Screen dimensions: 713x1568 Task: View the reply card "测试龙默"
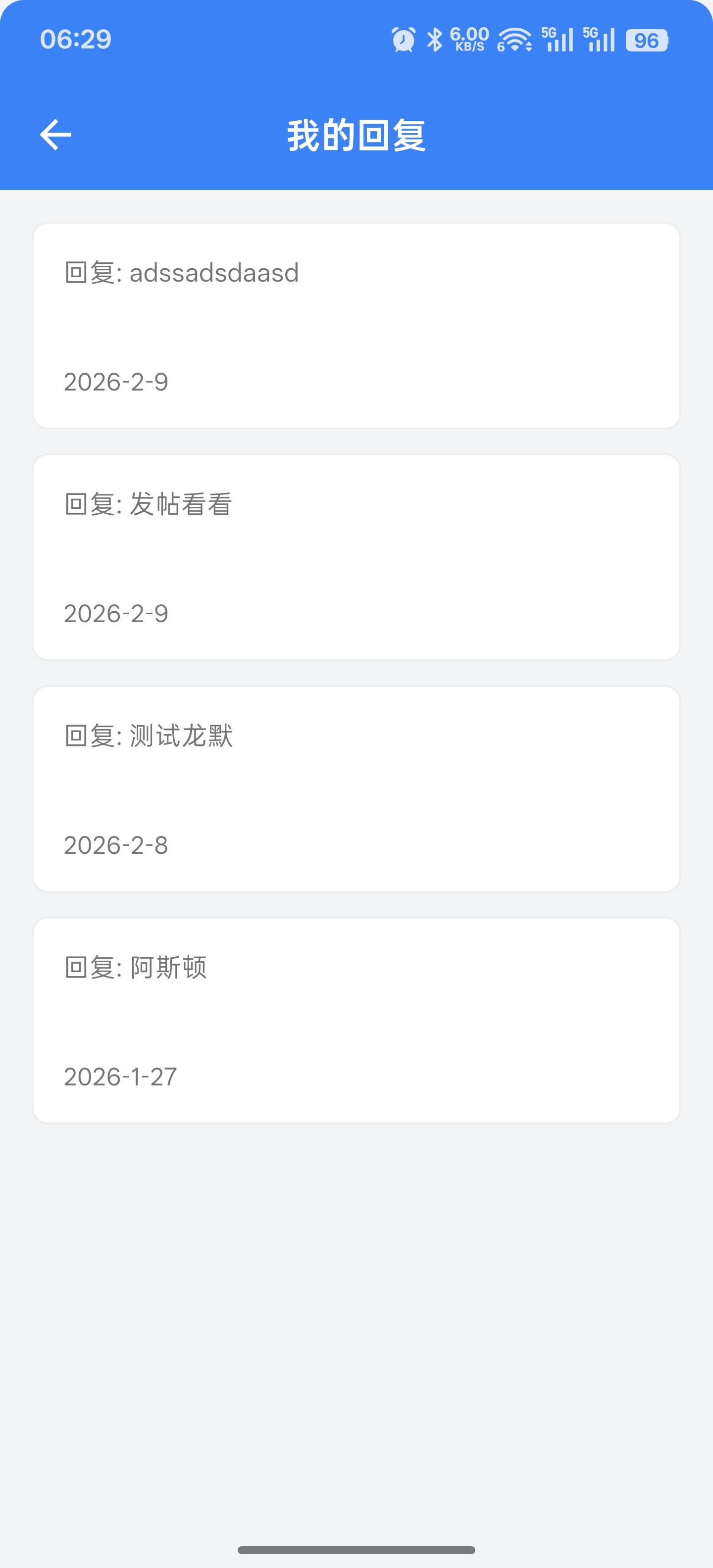click(356, 789)
